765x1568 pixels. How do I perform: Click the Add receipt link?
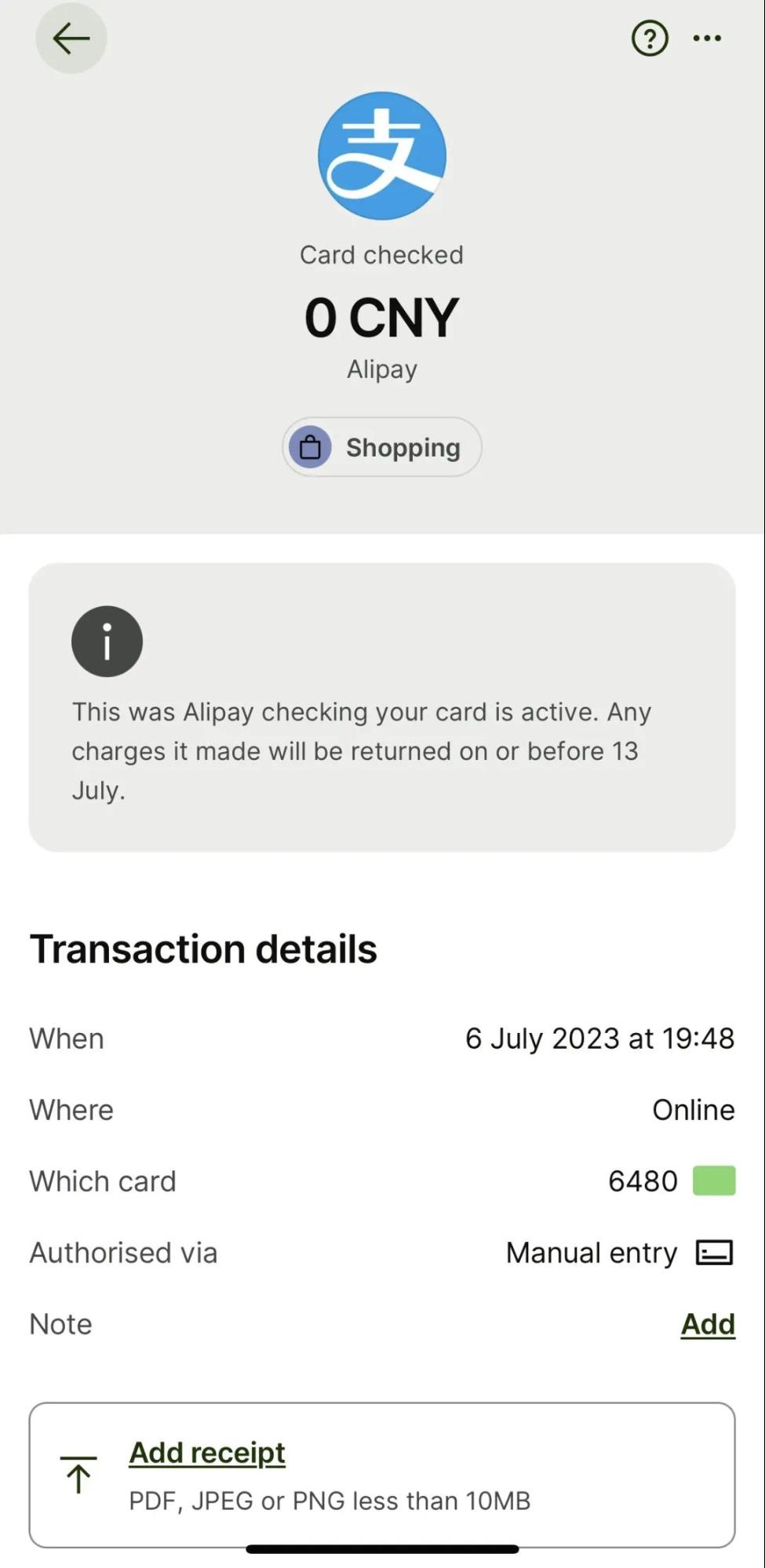[207, 1452]
